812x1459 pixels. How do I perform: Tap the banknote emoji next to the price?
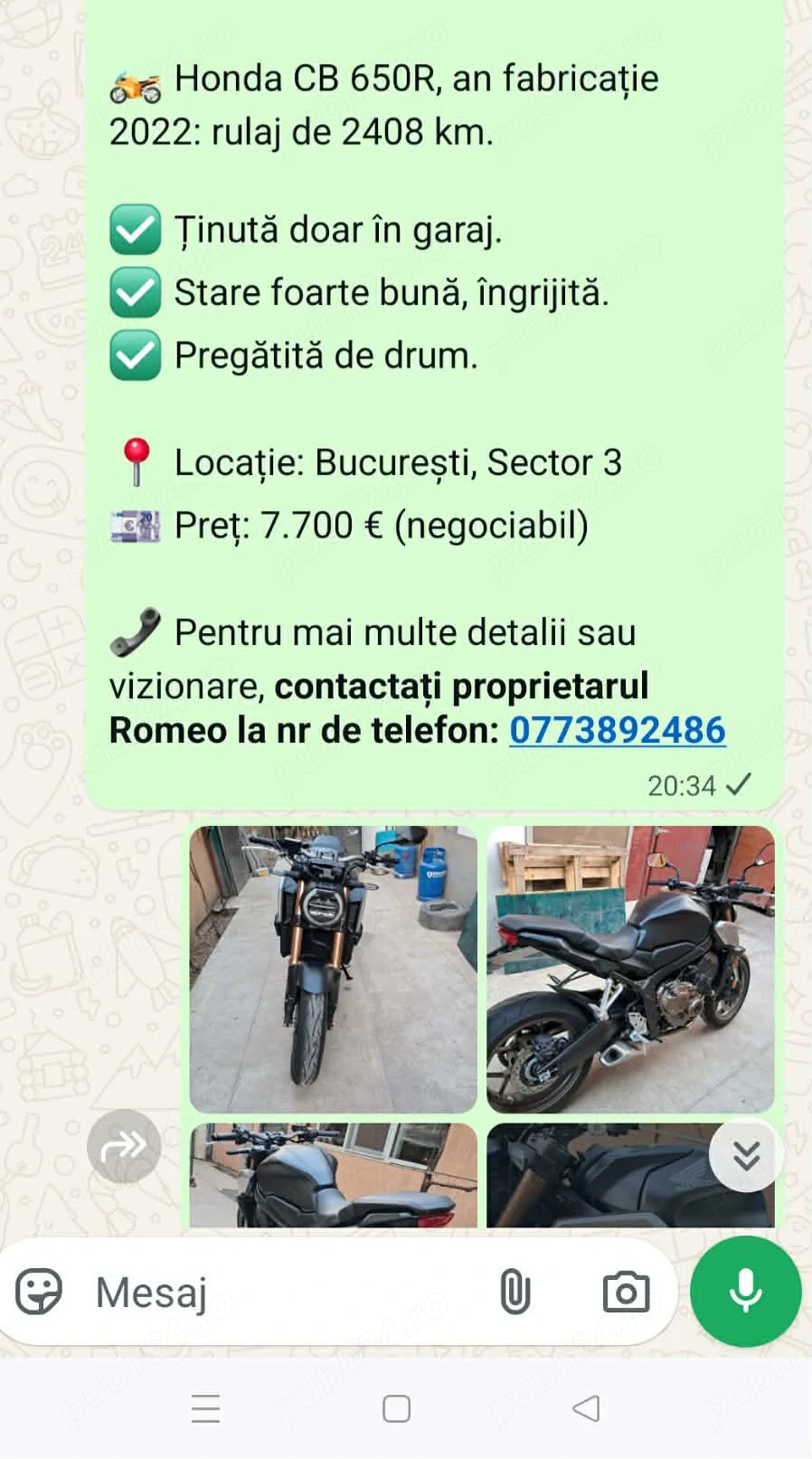tap(136, 525)
